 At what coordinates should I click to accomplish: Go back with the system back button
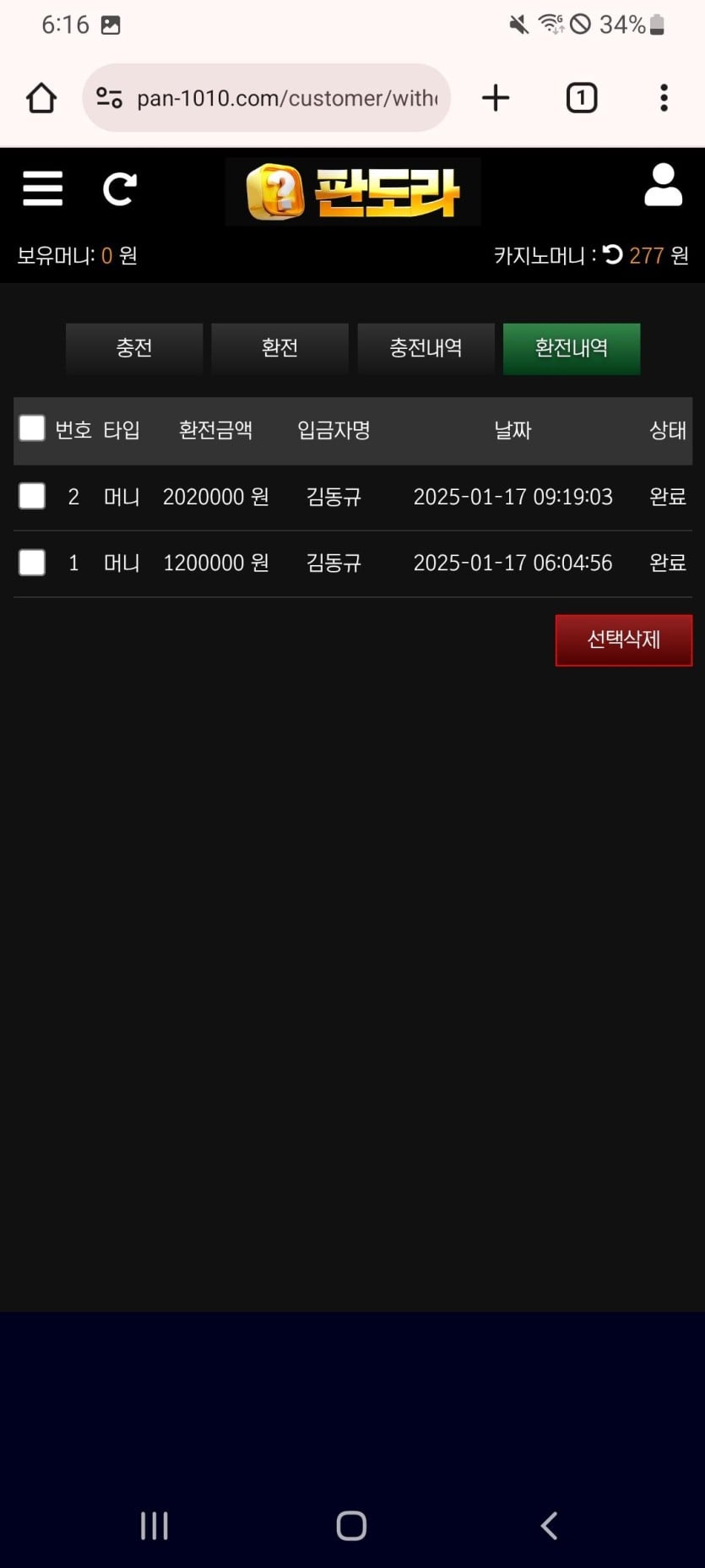click(549, 1526)
